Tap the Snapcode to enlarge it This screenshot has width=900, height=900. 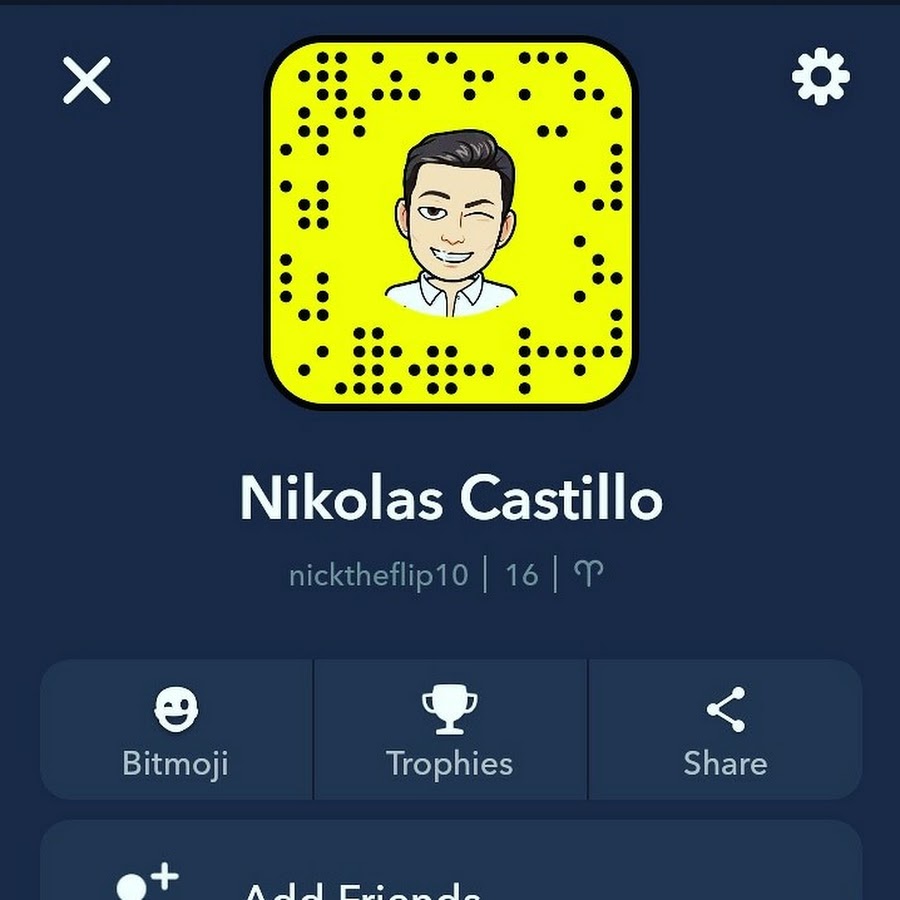451,223
